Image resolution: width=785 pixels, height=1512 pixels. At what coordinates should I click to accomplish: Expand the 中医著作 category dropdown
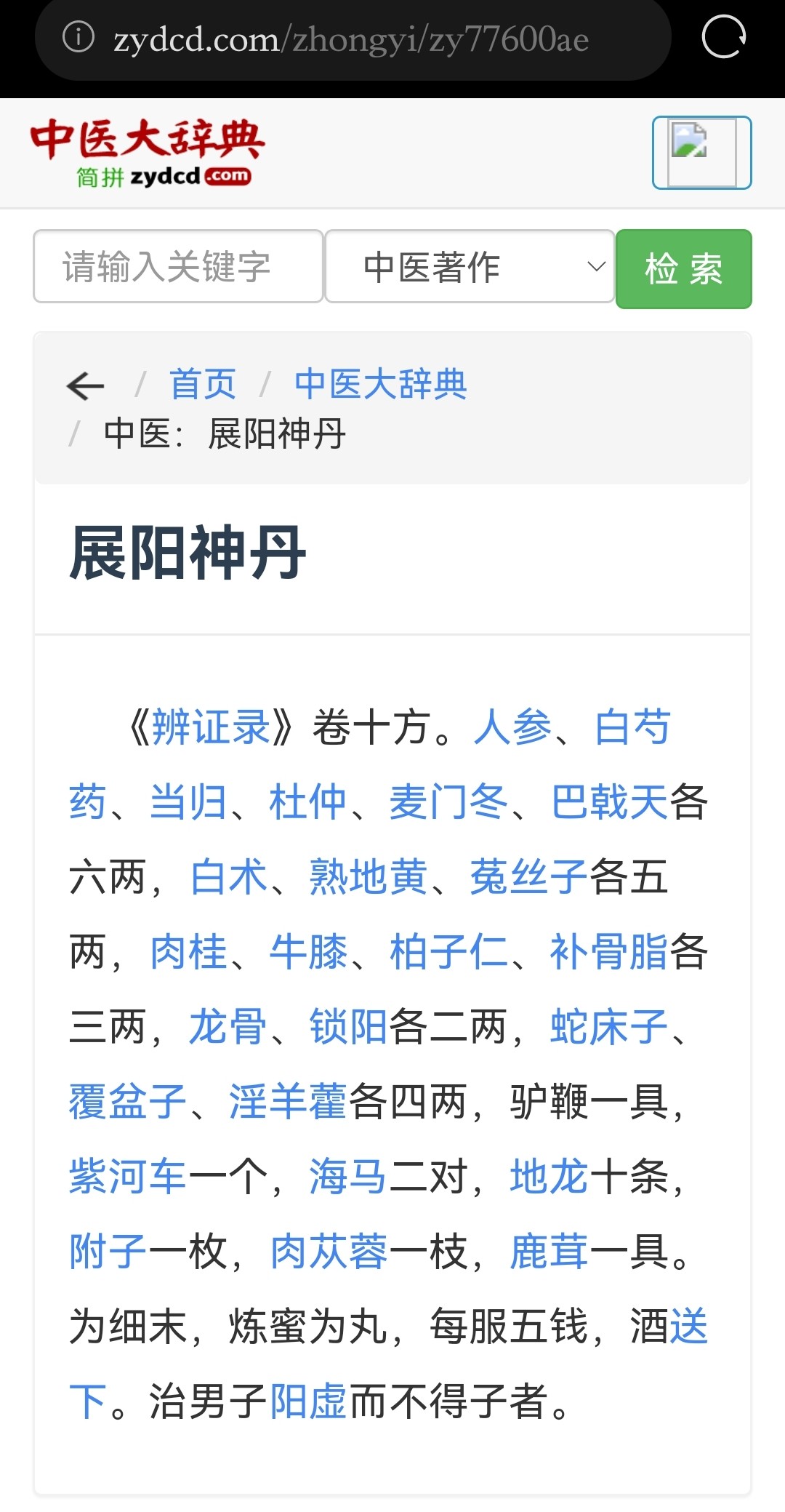[470, 266]
